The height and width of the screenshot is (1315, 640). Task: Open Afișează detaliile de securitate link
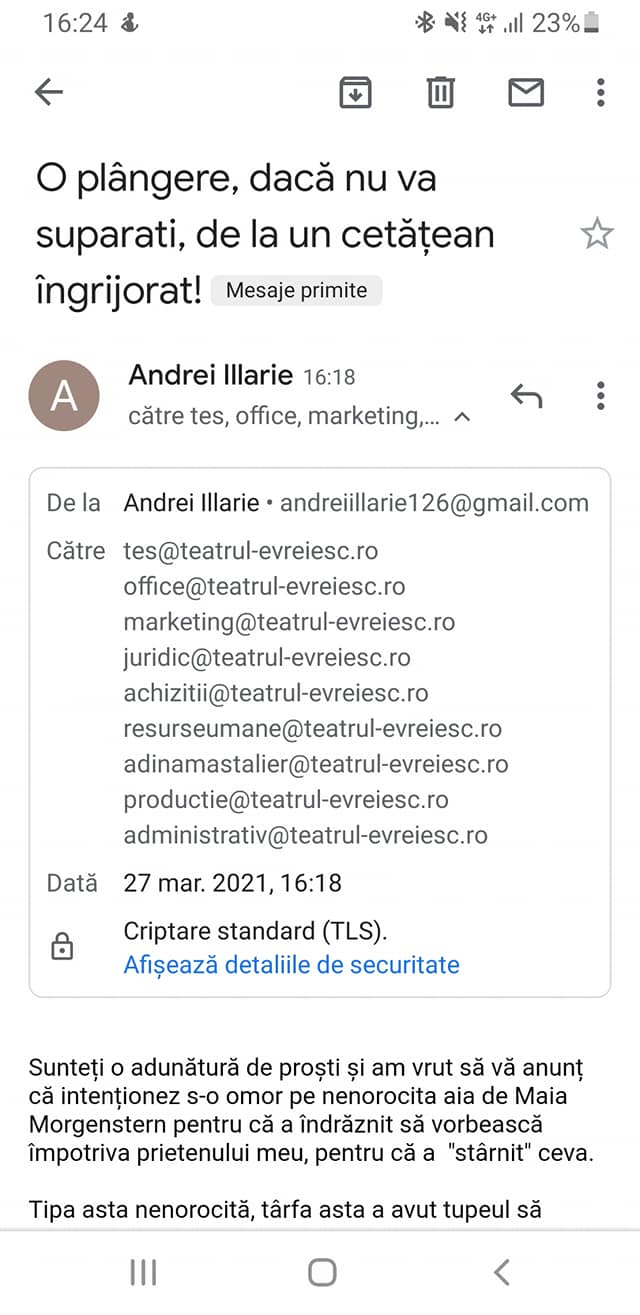coord(291,965)
